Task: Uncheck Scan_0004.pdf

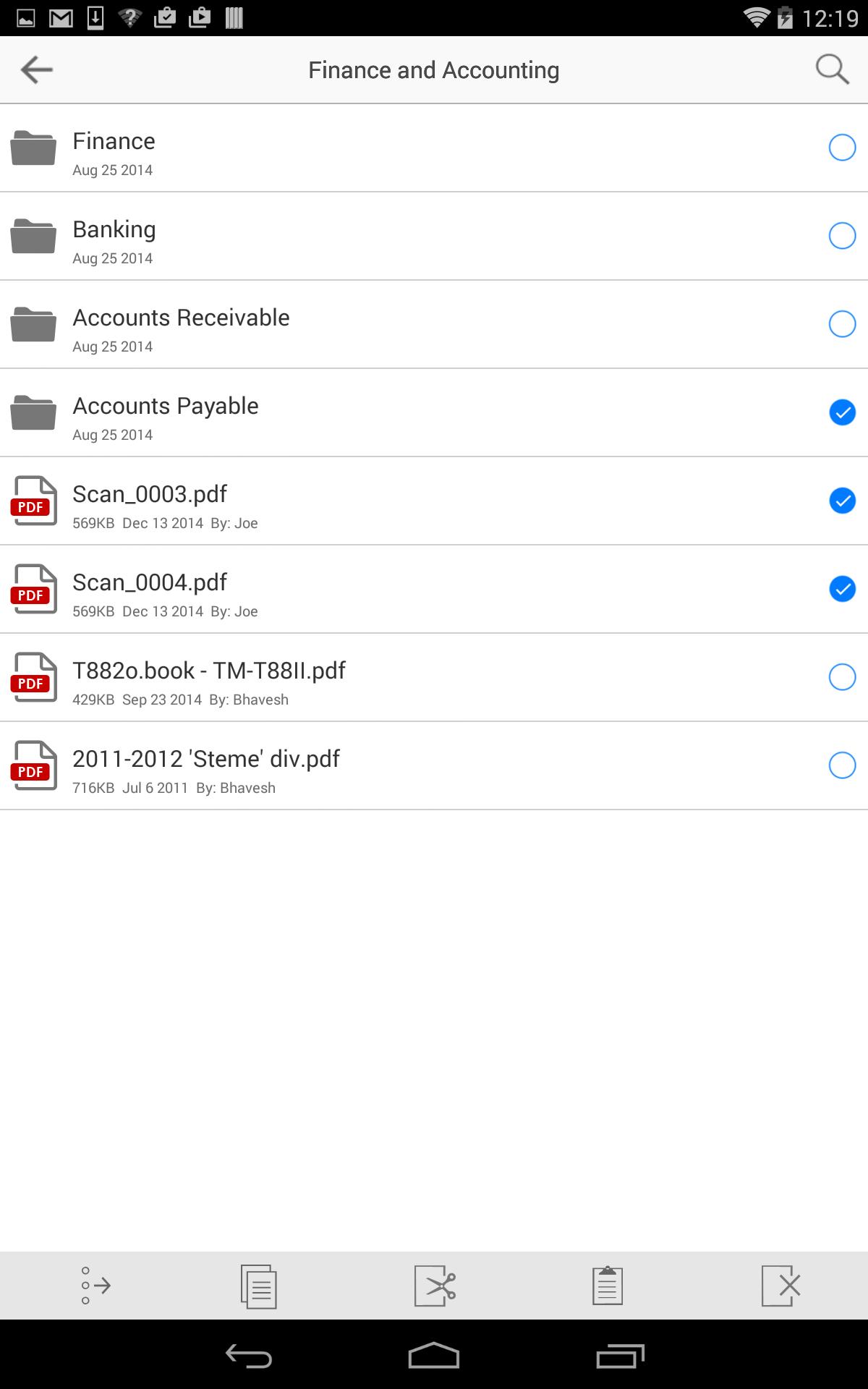Action: [x=841, y=590]
